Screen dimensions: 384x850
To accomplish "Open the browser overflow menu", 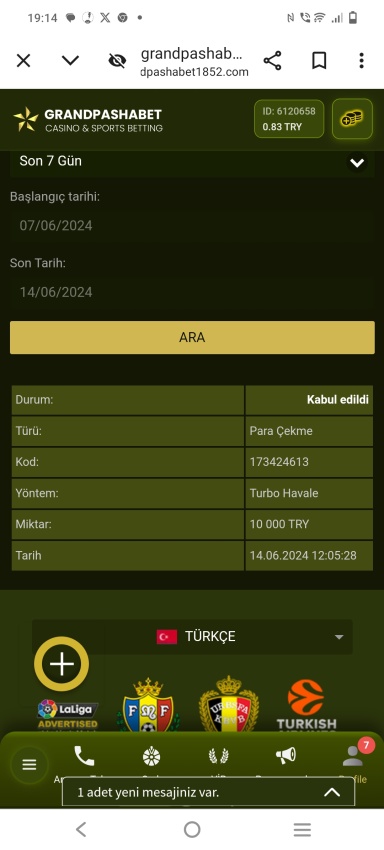I will click(361, 61).
